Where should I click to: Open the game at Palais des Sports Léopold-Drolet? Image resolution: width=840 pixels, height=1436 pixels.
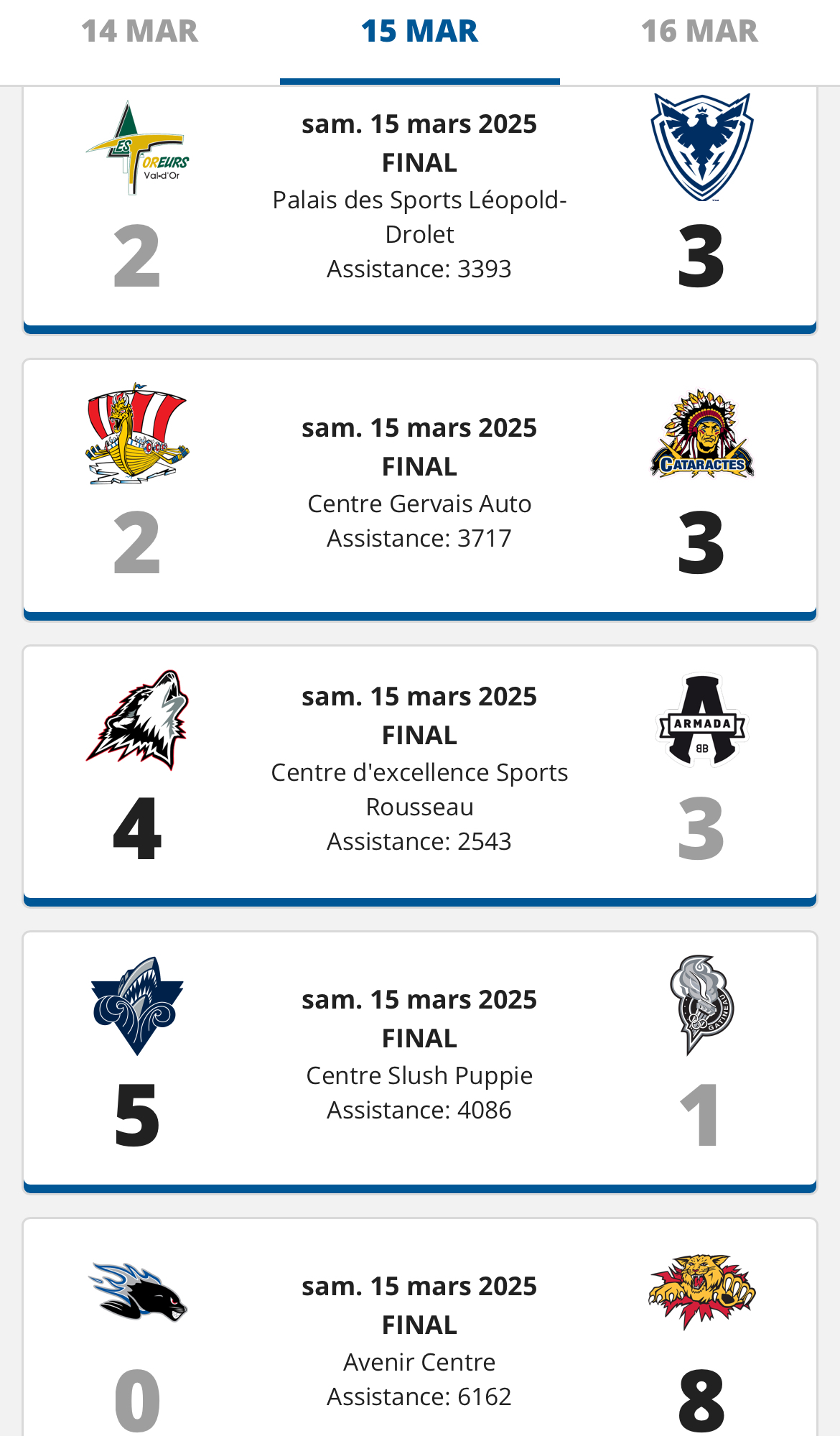(419, 208)
